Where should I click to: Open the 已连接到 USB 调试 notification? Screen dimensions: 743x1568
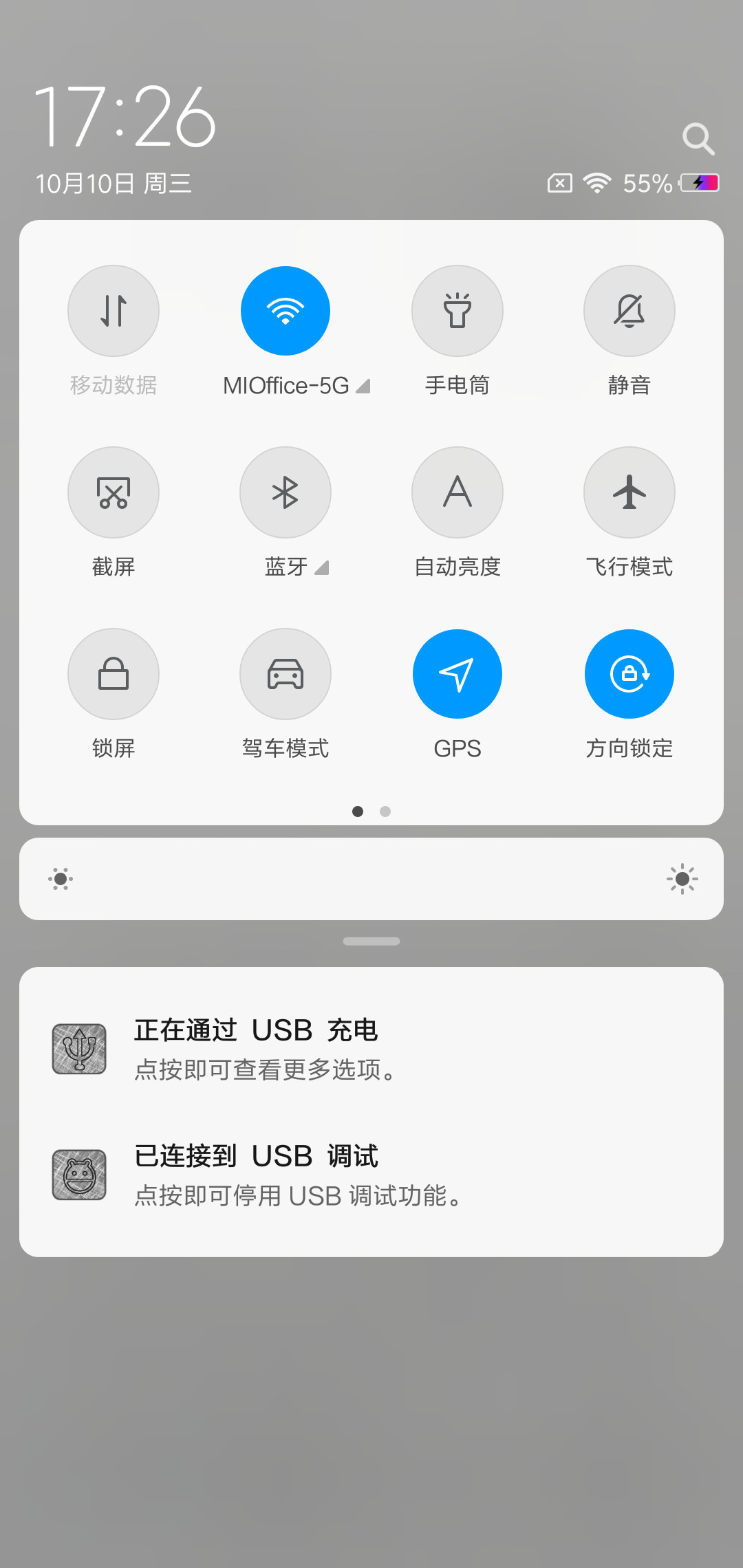click(371, 1175)
